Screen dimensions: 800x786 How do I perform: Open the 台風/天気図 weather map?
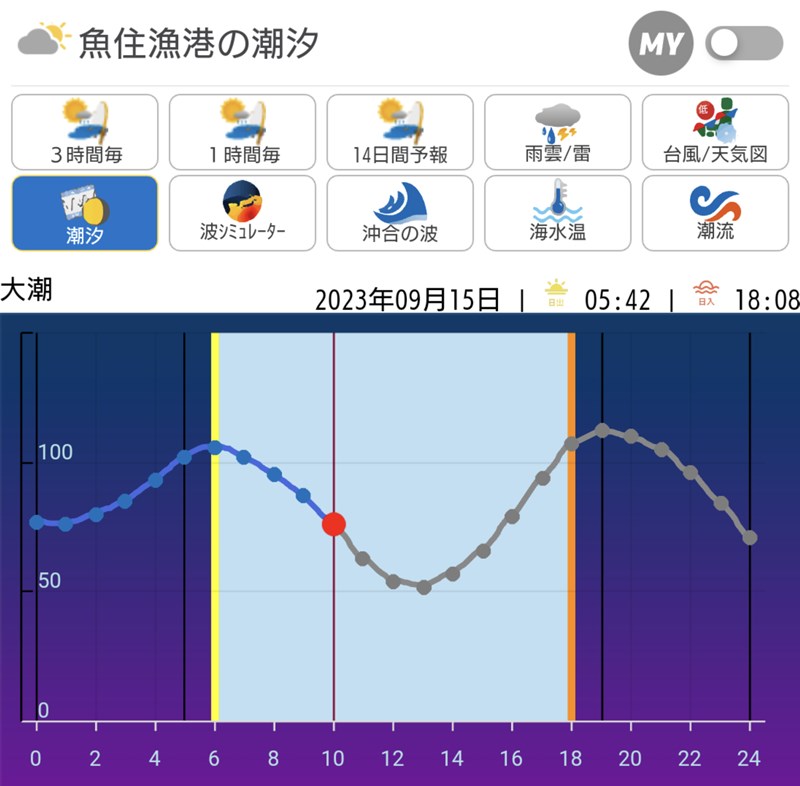[715, 132]
